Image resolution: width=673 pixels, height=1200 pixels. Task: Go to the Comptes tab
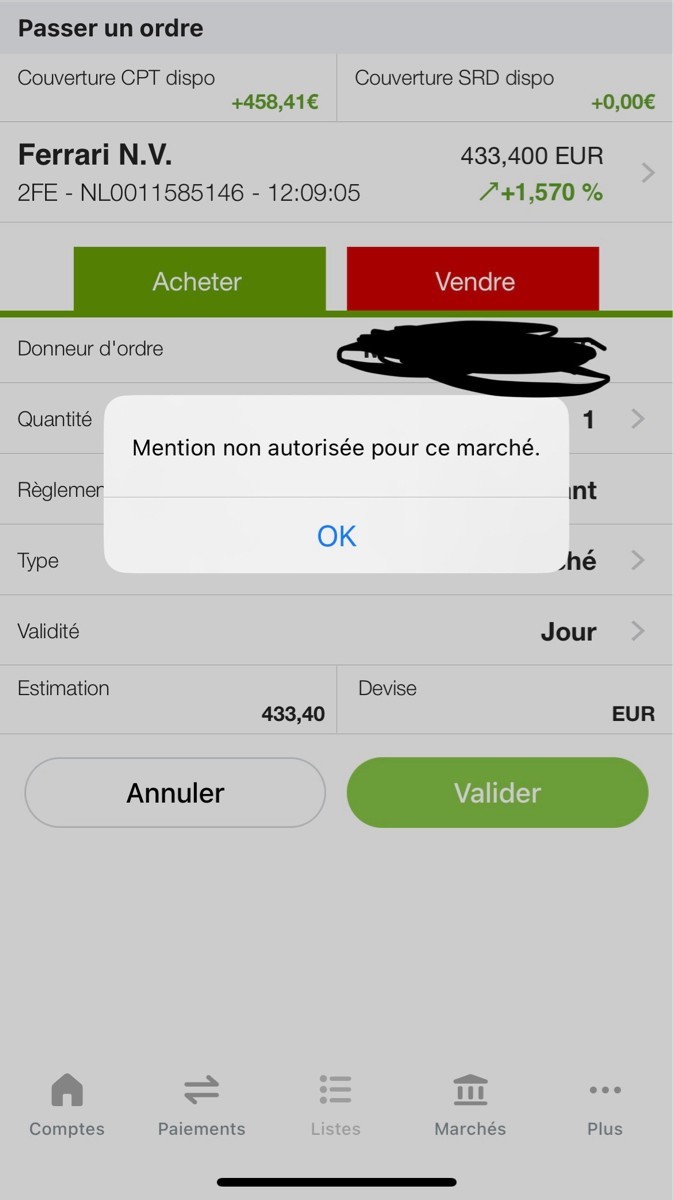click(67, 1105)
